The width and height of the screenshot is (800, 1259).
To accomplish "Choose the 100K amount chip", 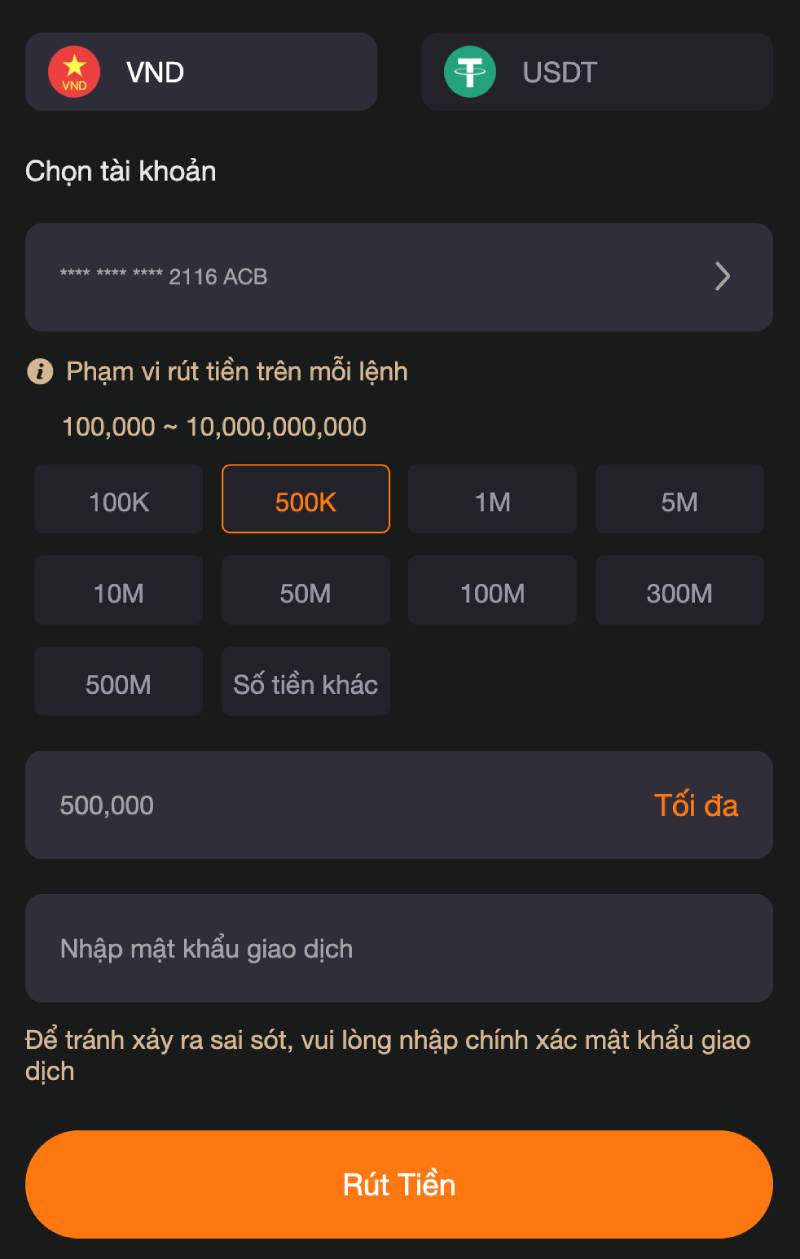I will [118, 499].
